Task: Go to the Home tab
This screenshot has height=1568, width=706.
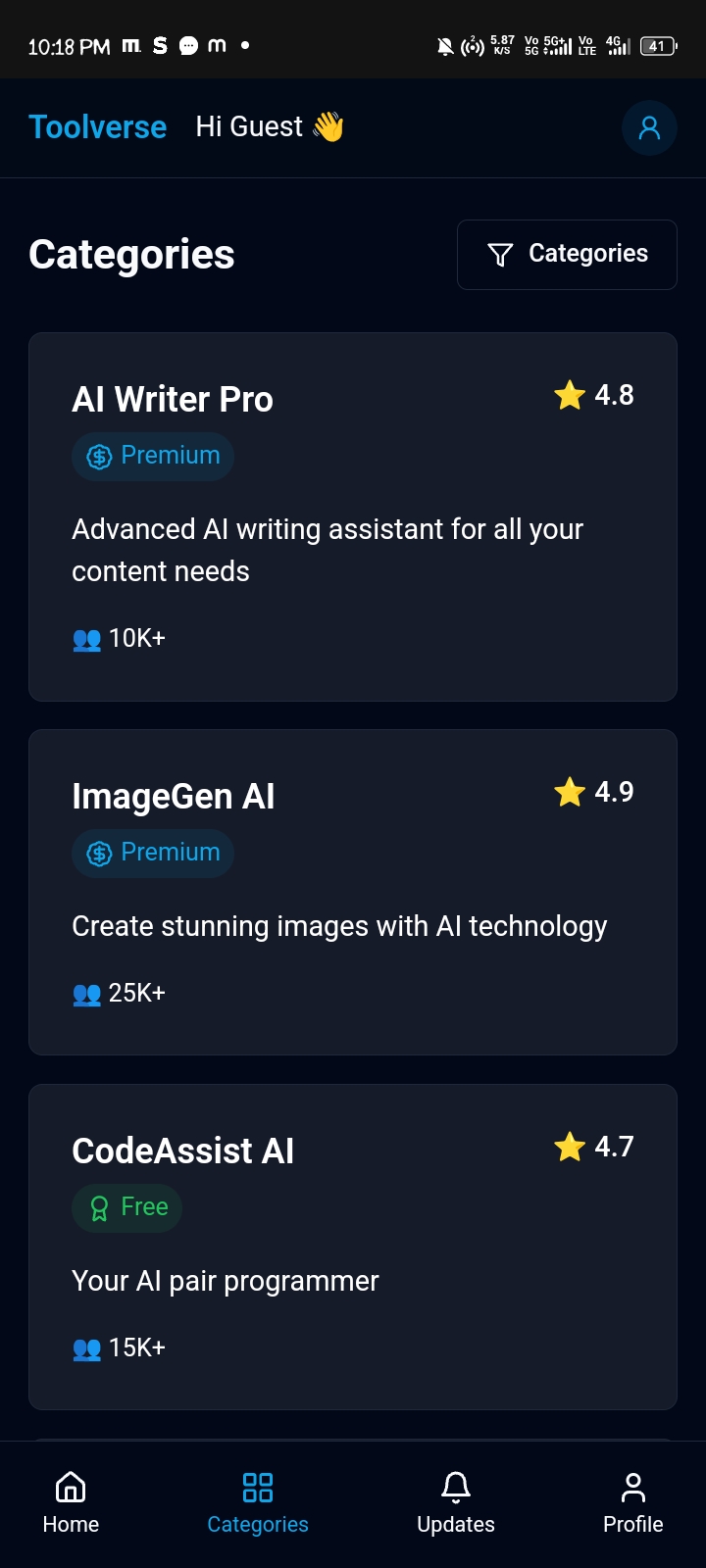Action: [71, 1502]
